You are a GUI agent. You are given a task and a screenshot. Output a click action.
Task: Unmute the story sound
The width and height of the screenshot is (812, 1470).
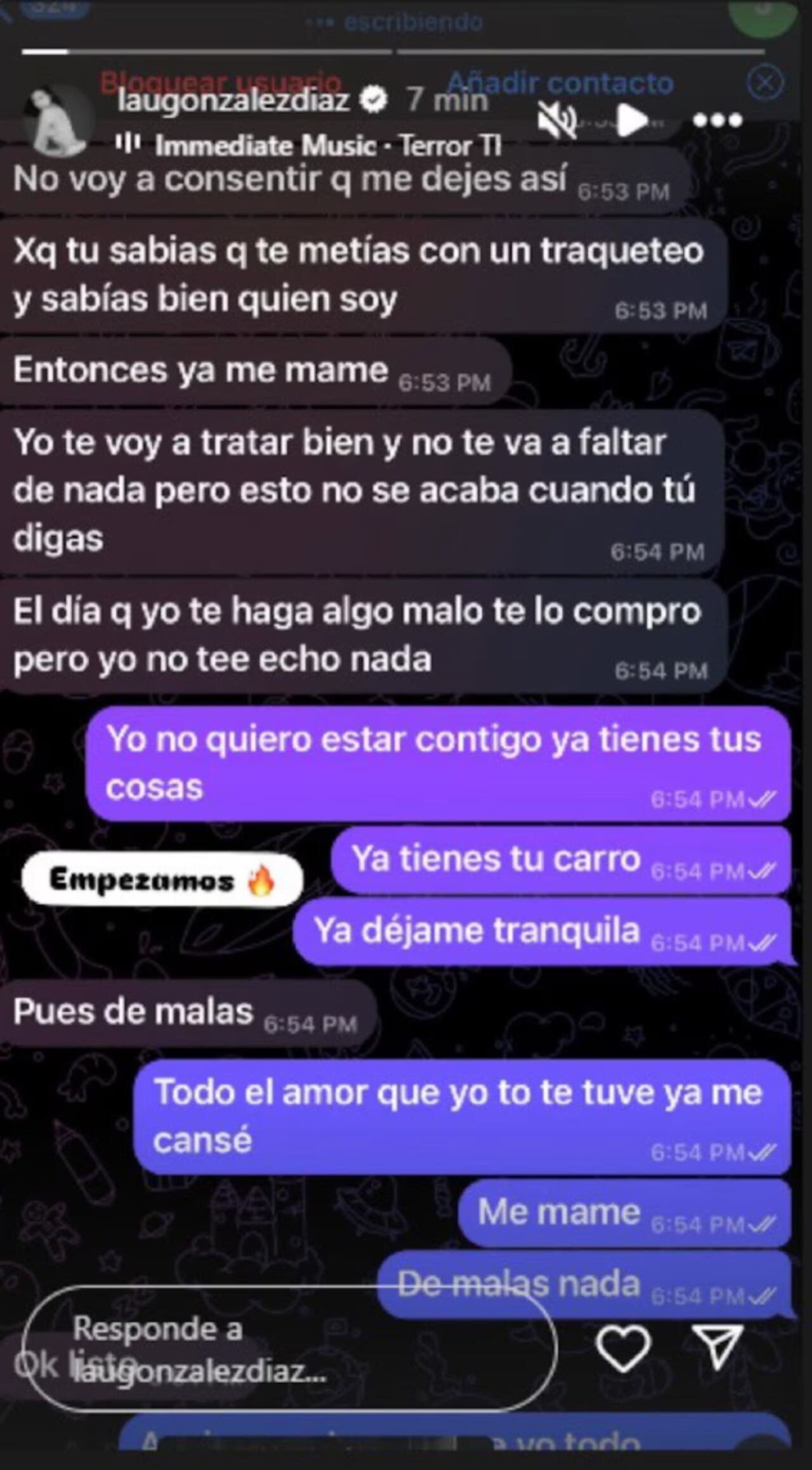coord(556,120)
